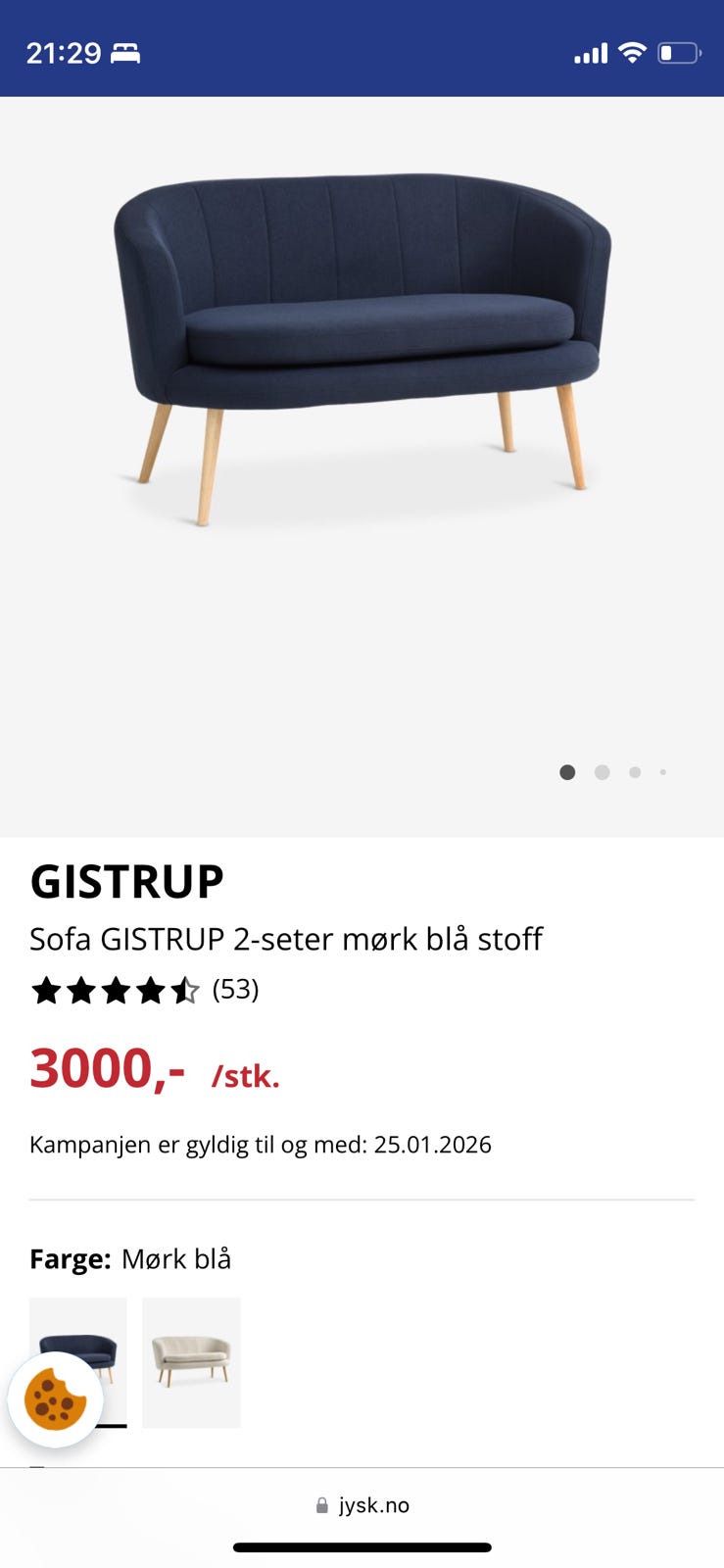Select the third carousel indicator dot
Image resolution: width=724 pixels, height=1568 pixels.
pyautogui.click(x=633, y=772)
